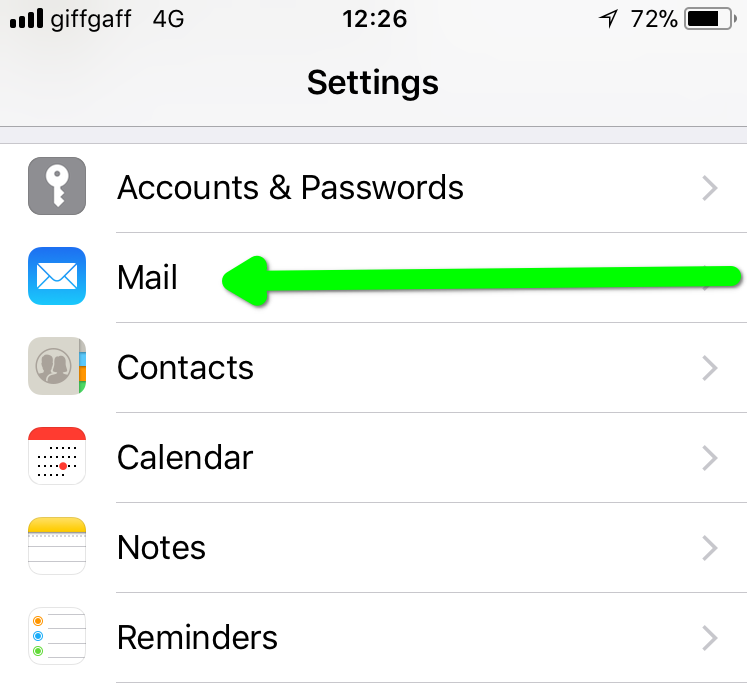Open the Mail settings row

click(148, 278)
